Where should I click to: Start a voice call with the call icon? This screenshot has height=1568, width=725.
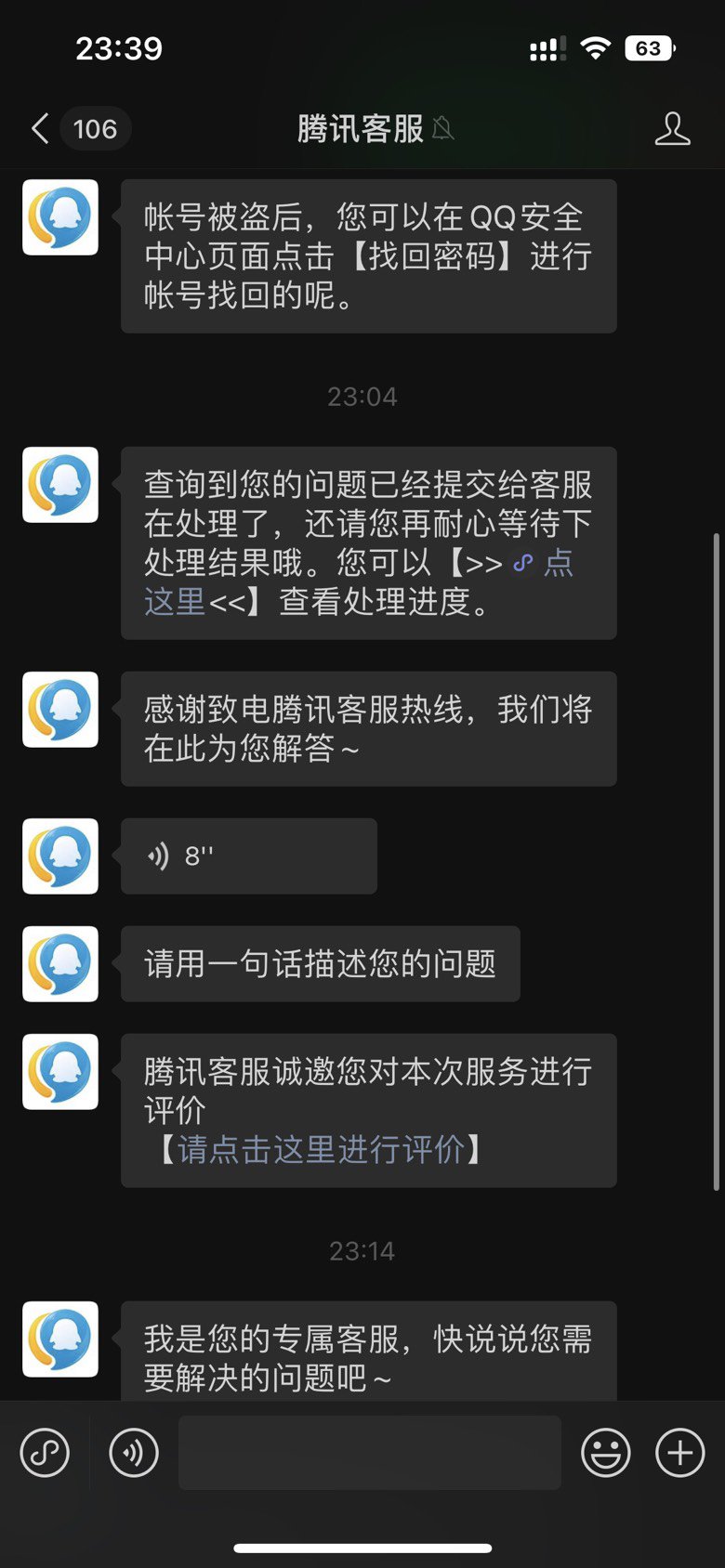coord(45,1452)
